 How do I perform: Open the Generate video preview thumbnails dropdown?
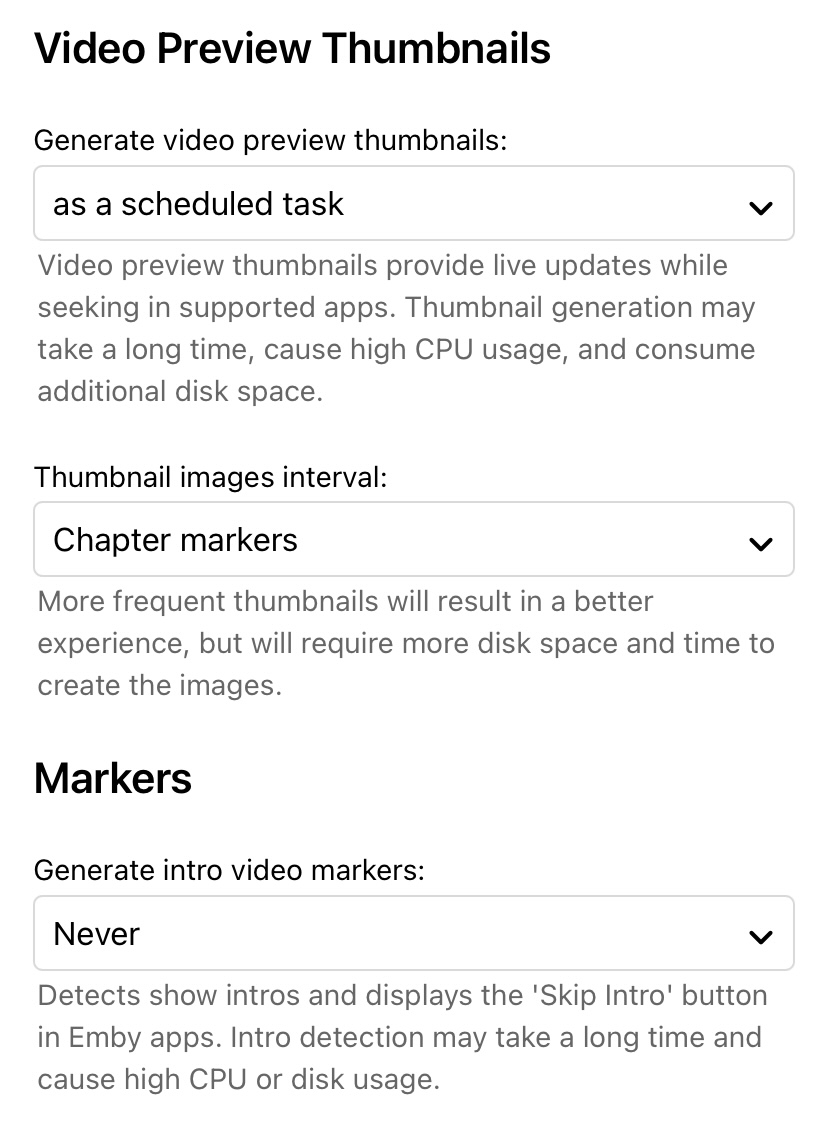[x=414, y=204]
